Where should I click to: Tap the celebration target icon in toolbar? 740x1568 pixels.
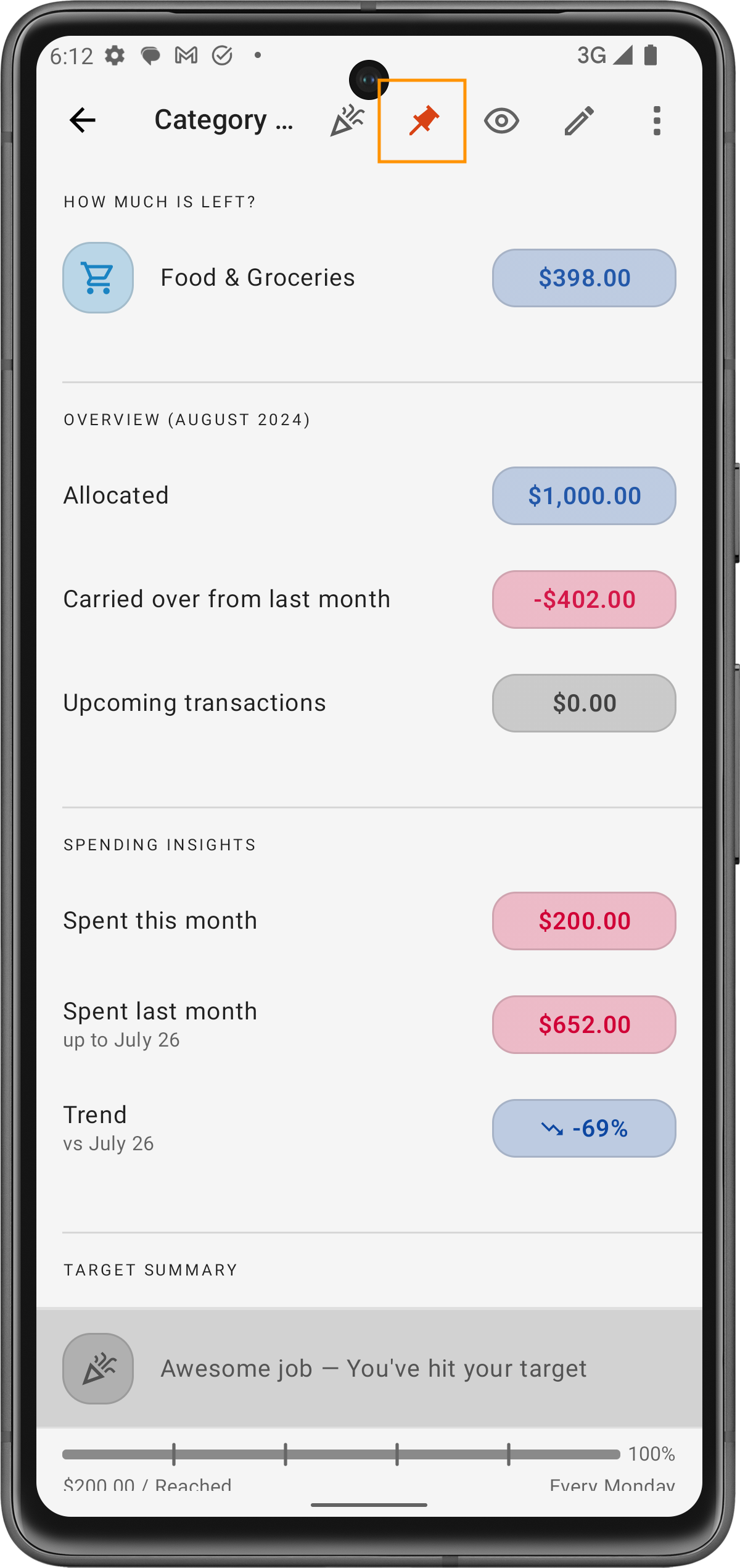347,120
